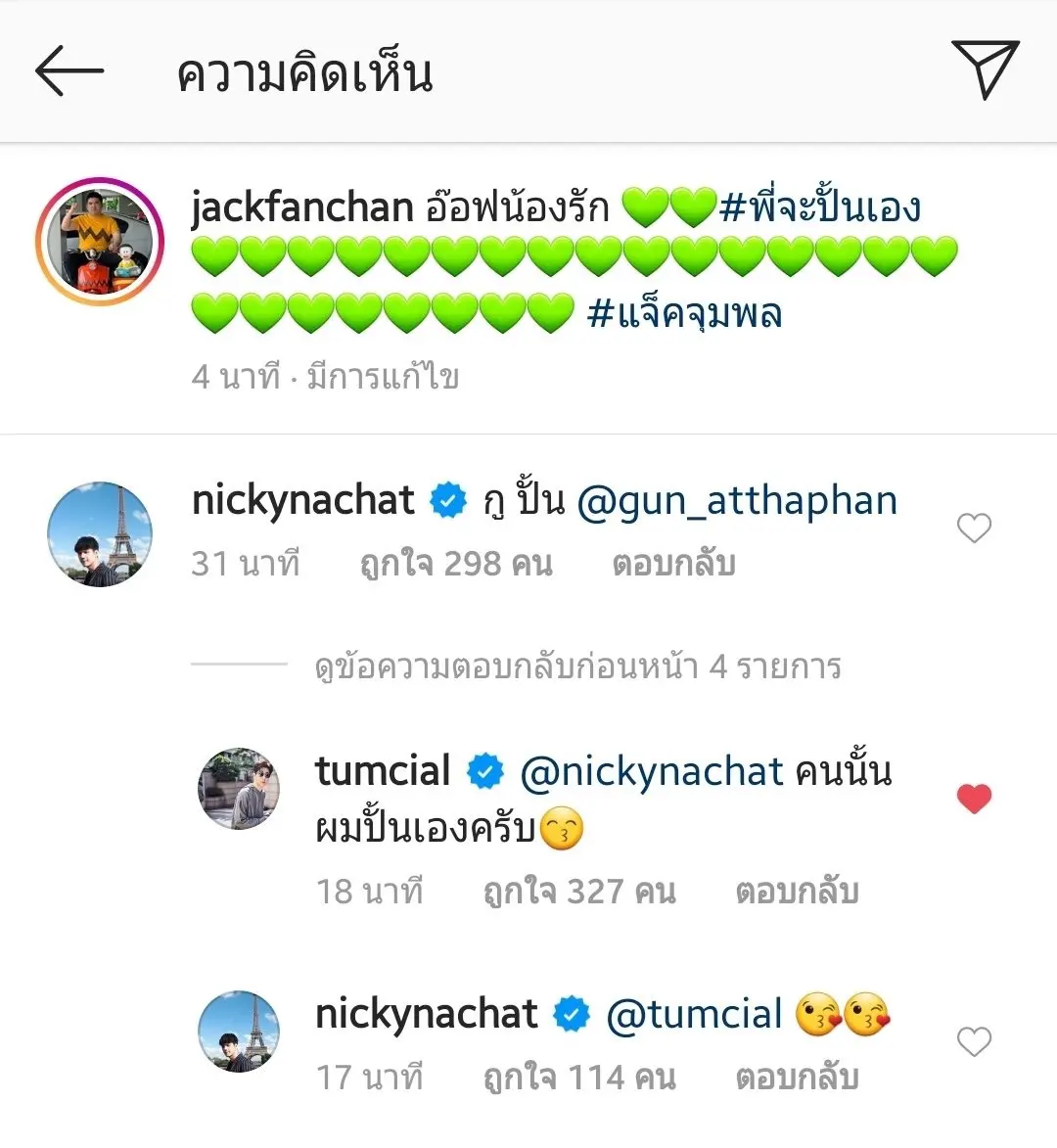Image resolution: width=1057 pixels, height=1148 pixels.
Task: Like nickynachat's comment mentioning gun_atthaphan
Action: (x=974, y=528)
